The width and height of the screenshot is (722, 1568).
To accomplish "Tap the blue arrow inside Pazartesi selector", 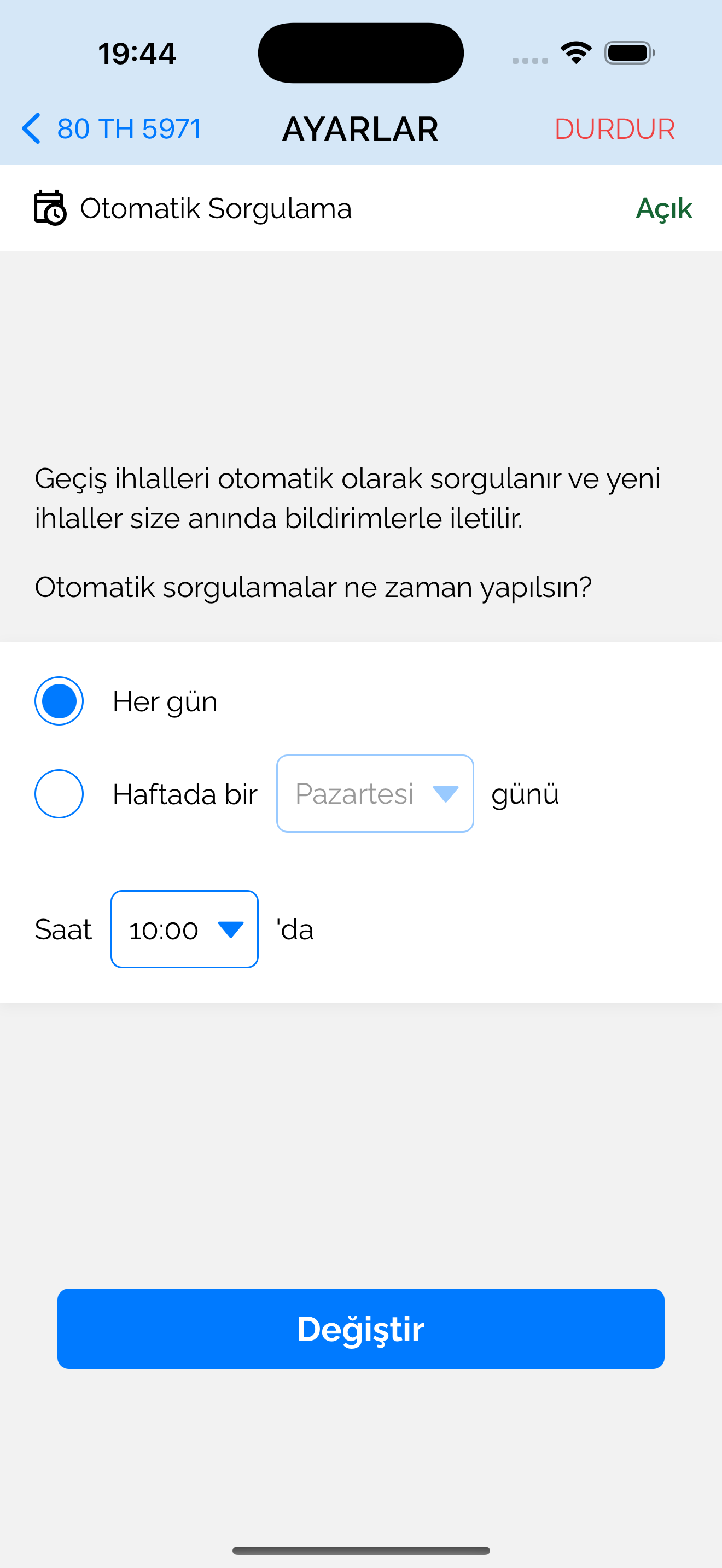I will tap(445, 794).
